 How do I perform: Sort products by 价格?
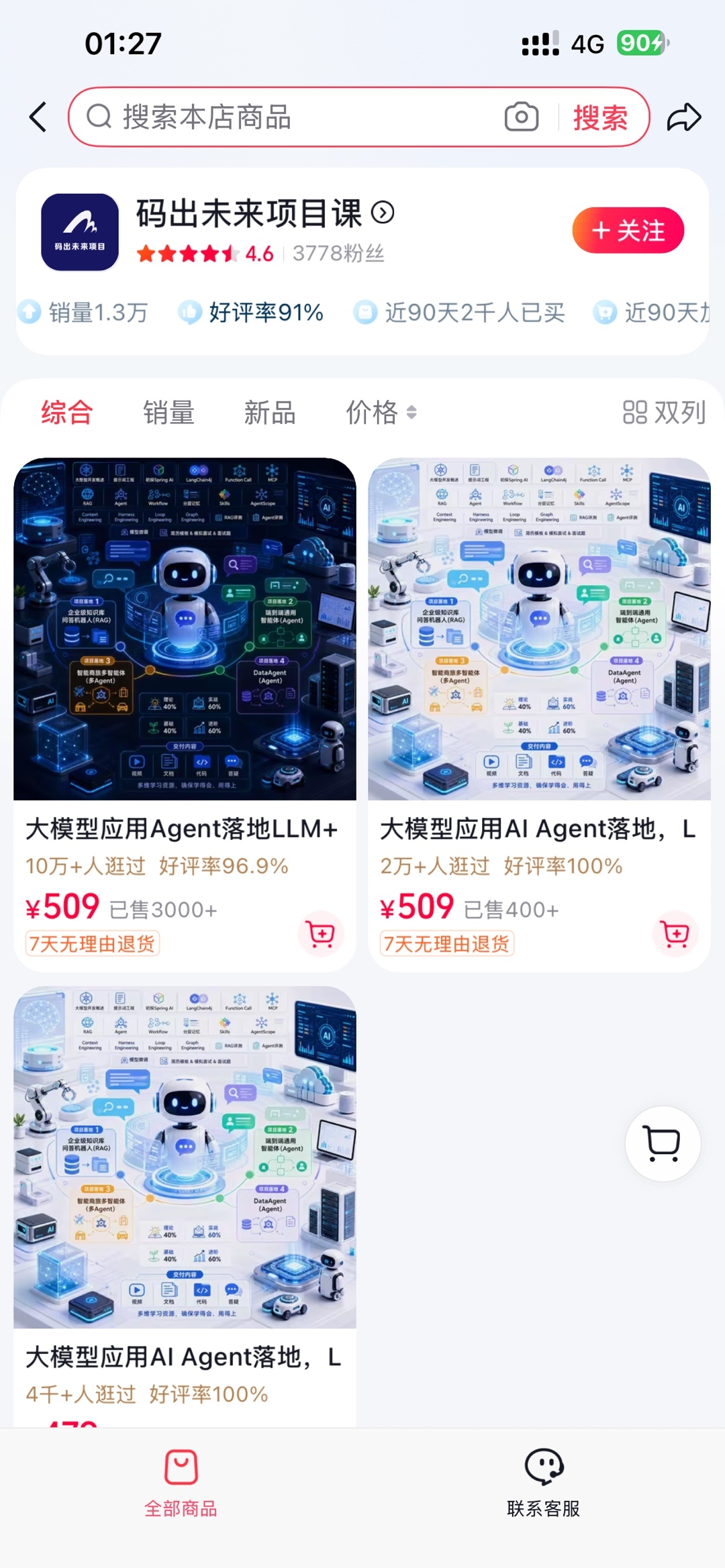coord(381,412)
